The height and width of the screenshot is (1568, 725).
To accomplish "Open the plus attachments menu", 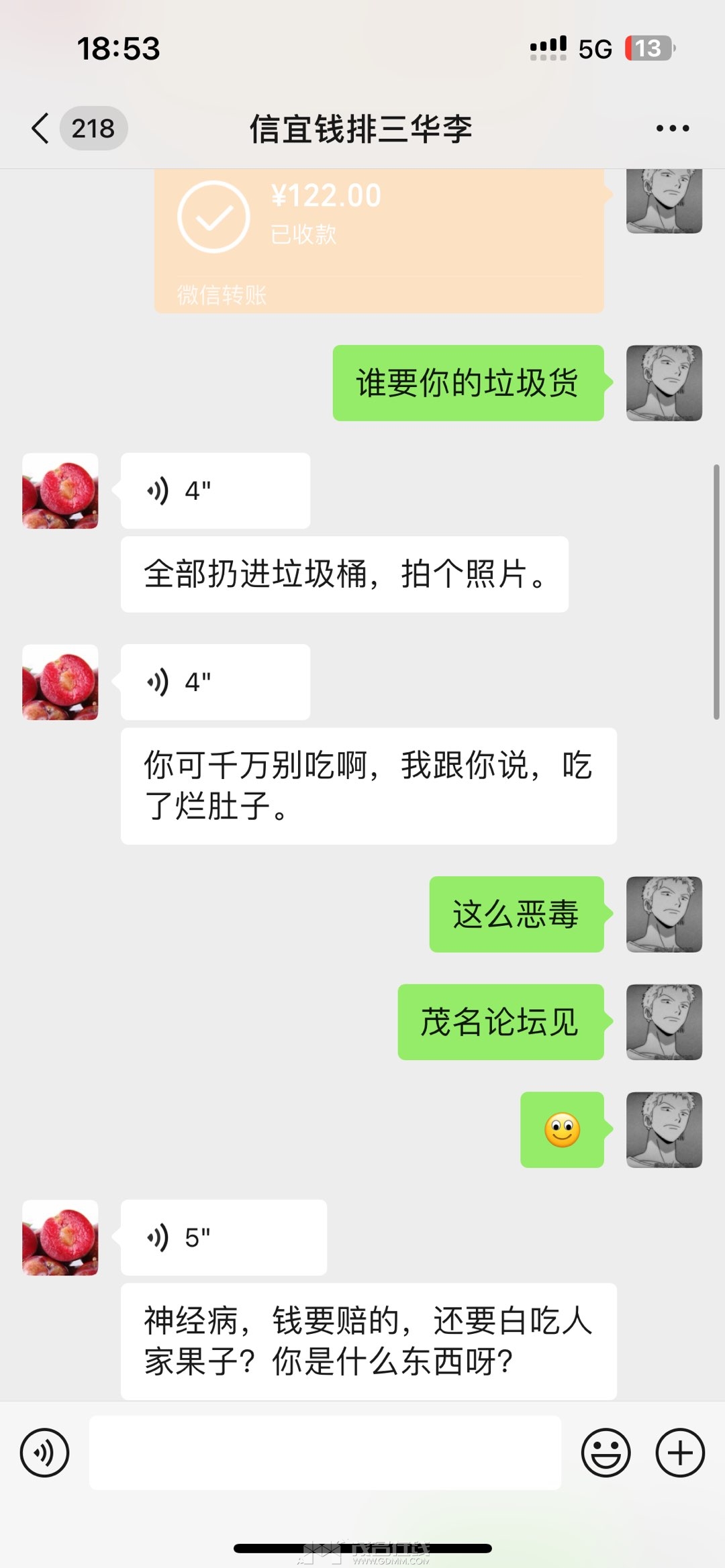I will click(679, 1453).
